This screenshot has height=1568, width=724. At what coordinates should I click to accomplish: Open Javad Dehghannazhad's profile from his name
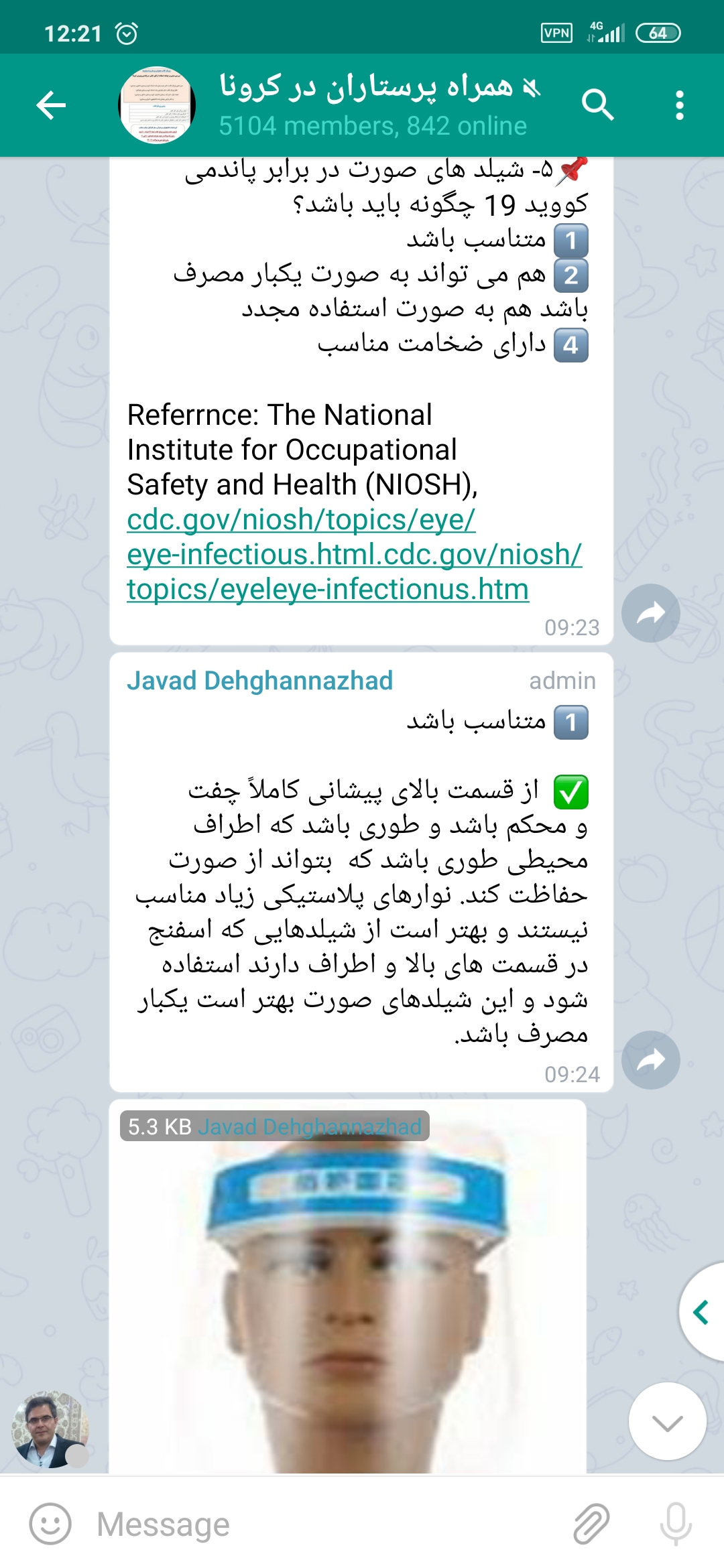[x=259, y=681]
